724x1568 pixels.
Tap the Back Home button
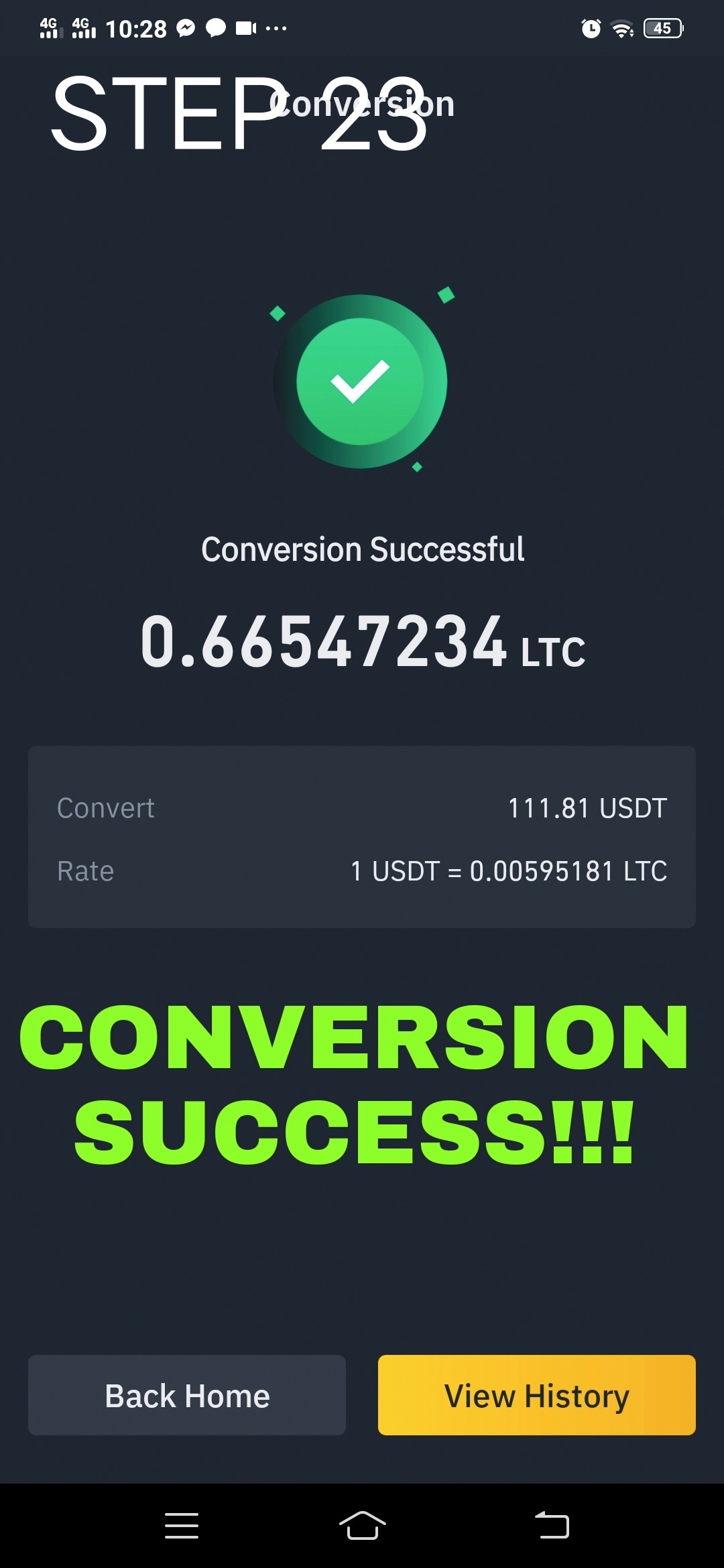[187, 1395]
